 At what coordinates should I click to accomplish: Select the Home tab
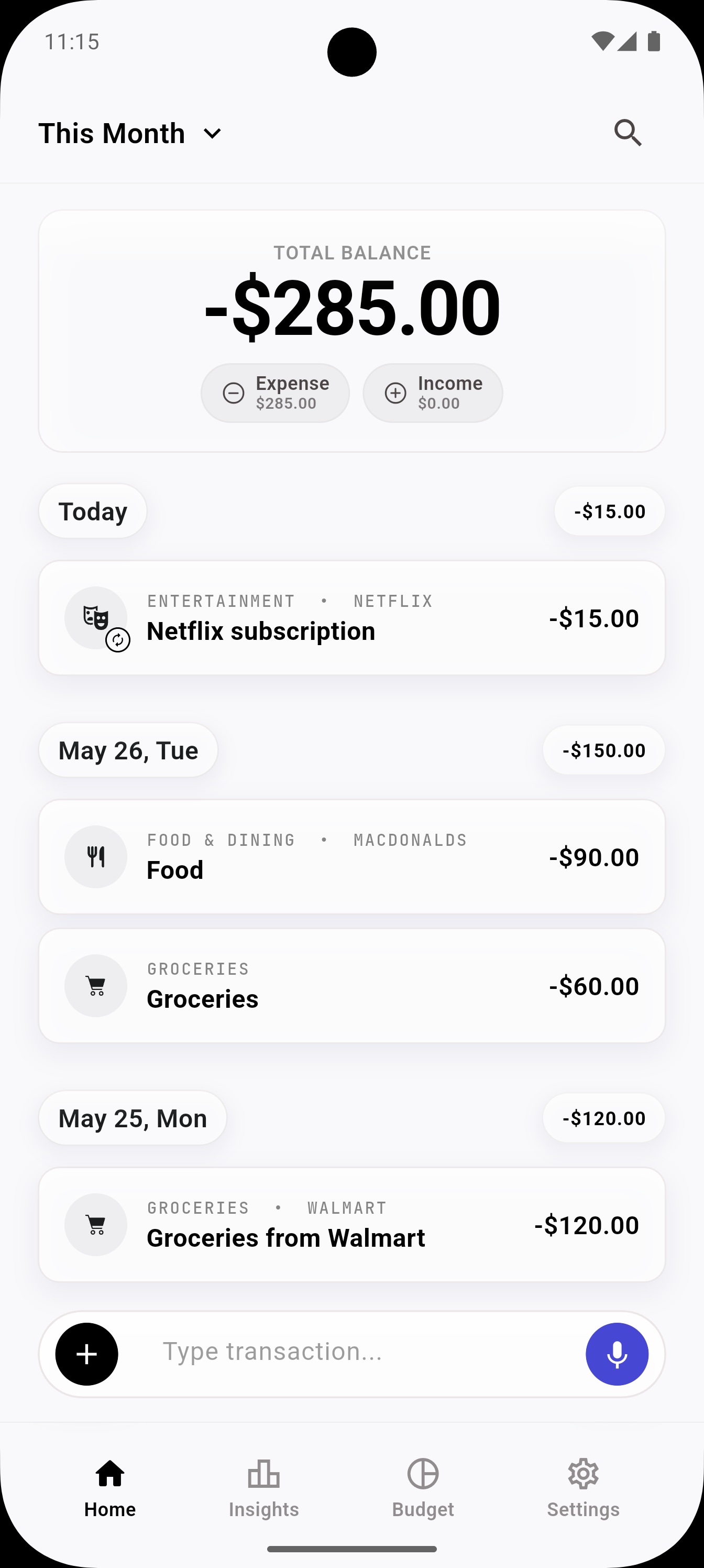(x=110, y=1487)
